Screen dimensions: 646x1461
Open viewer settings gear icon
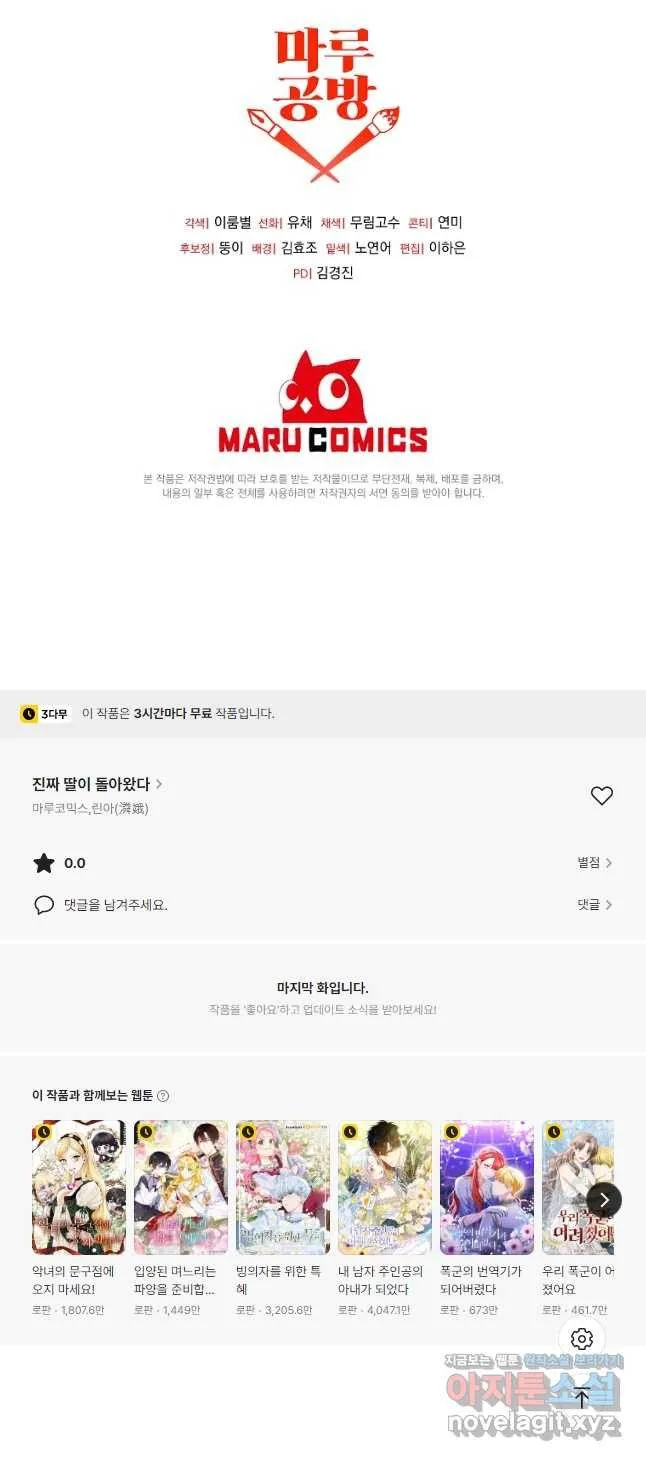coord(582,1338)
